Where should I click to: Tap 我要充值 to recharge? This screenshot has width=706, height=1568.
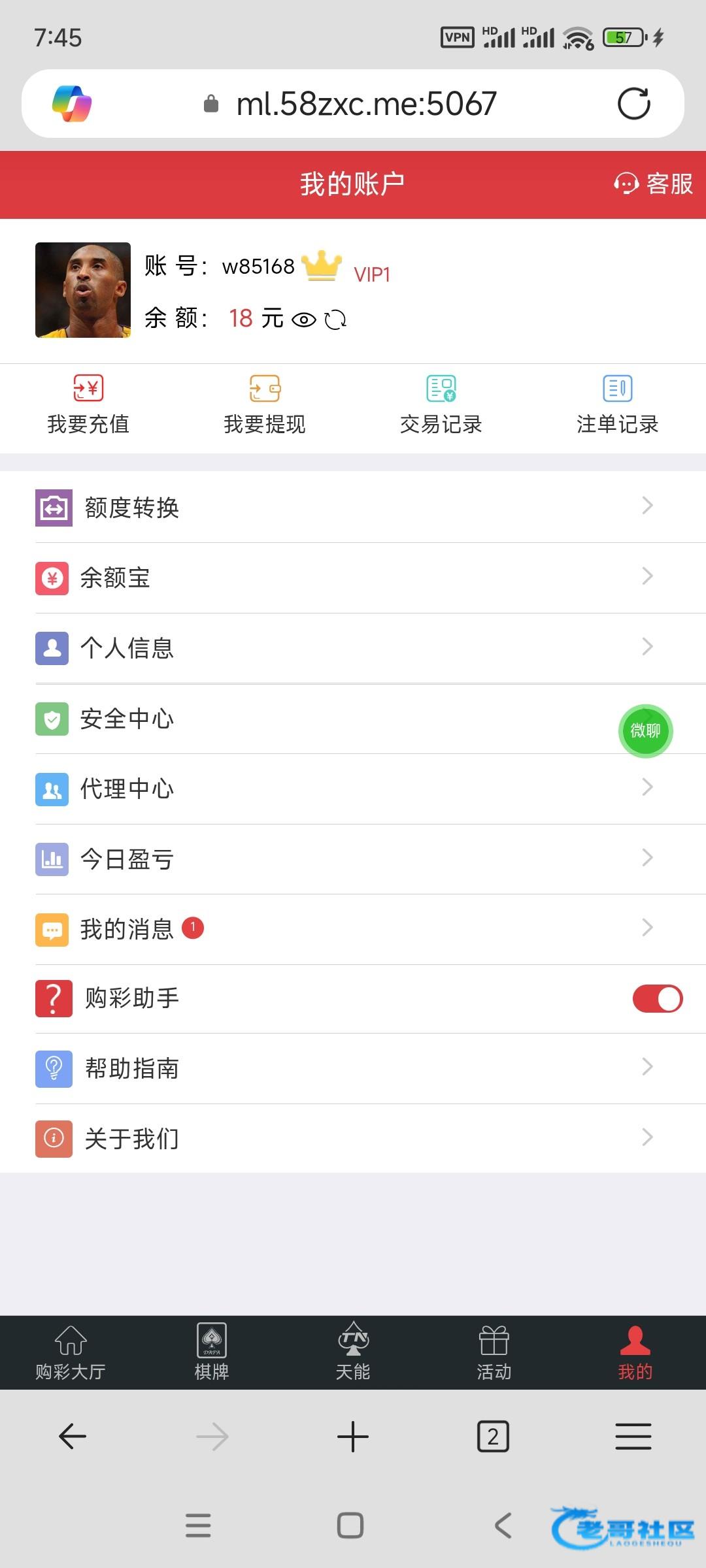(88, 405)
